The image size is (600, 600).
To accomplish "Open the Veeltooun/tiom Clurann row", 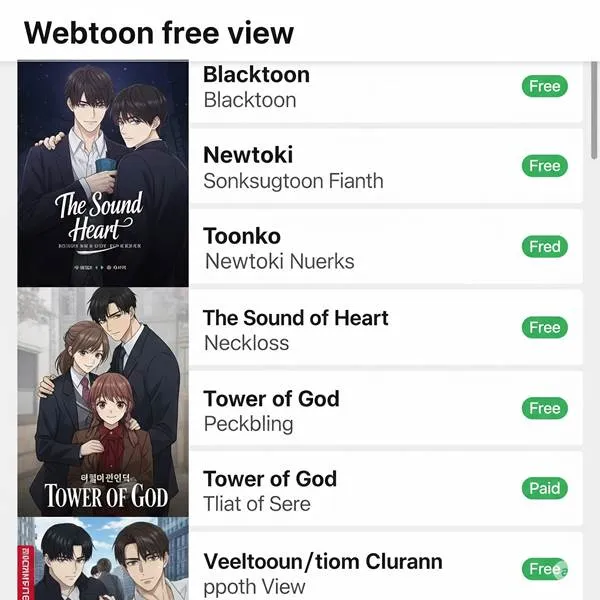I will (350, 572).
